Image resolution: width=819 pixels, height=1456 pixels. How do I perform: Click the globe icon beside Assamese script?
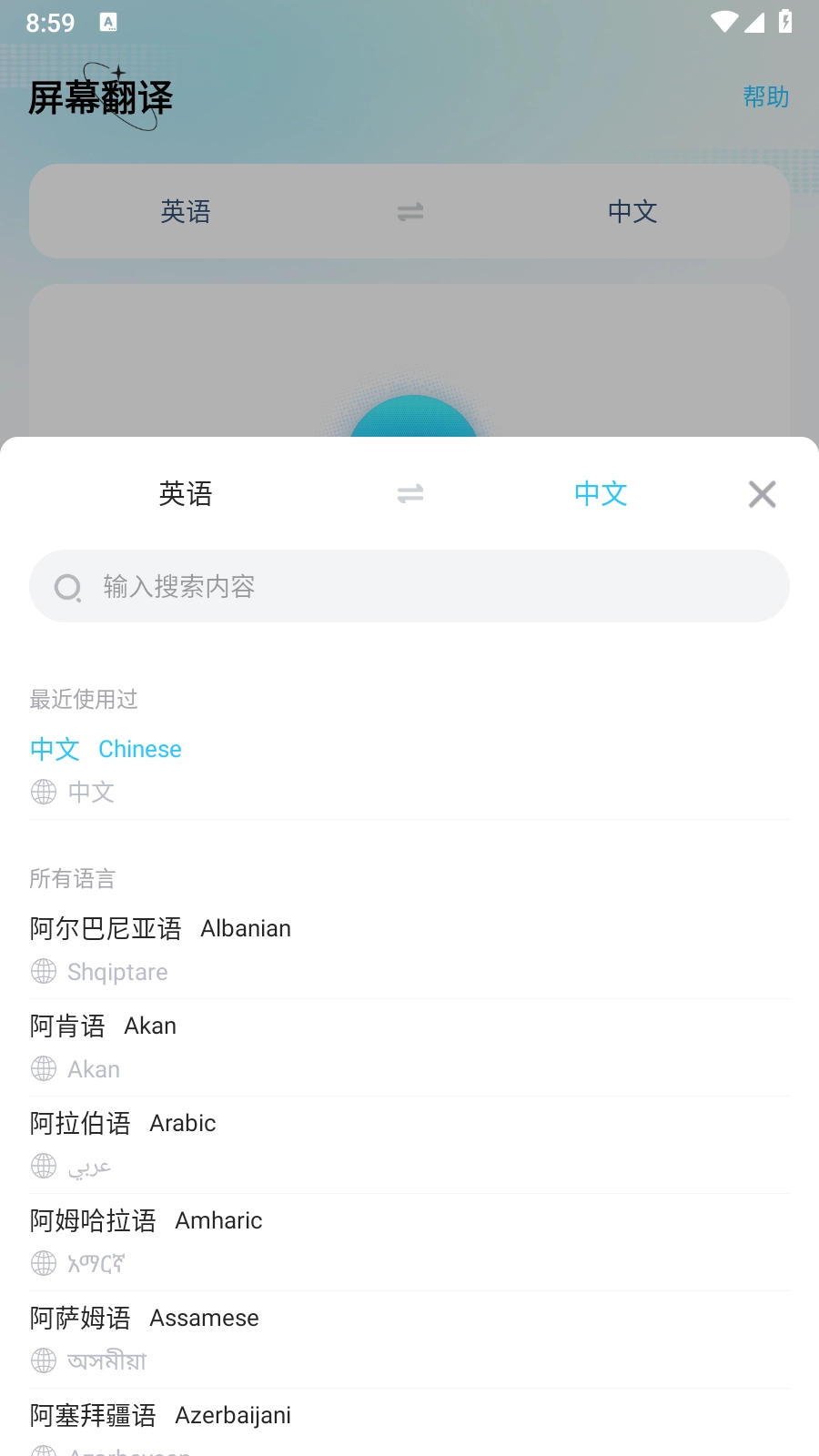click(43, 1360)
